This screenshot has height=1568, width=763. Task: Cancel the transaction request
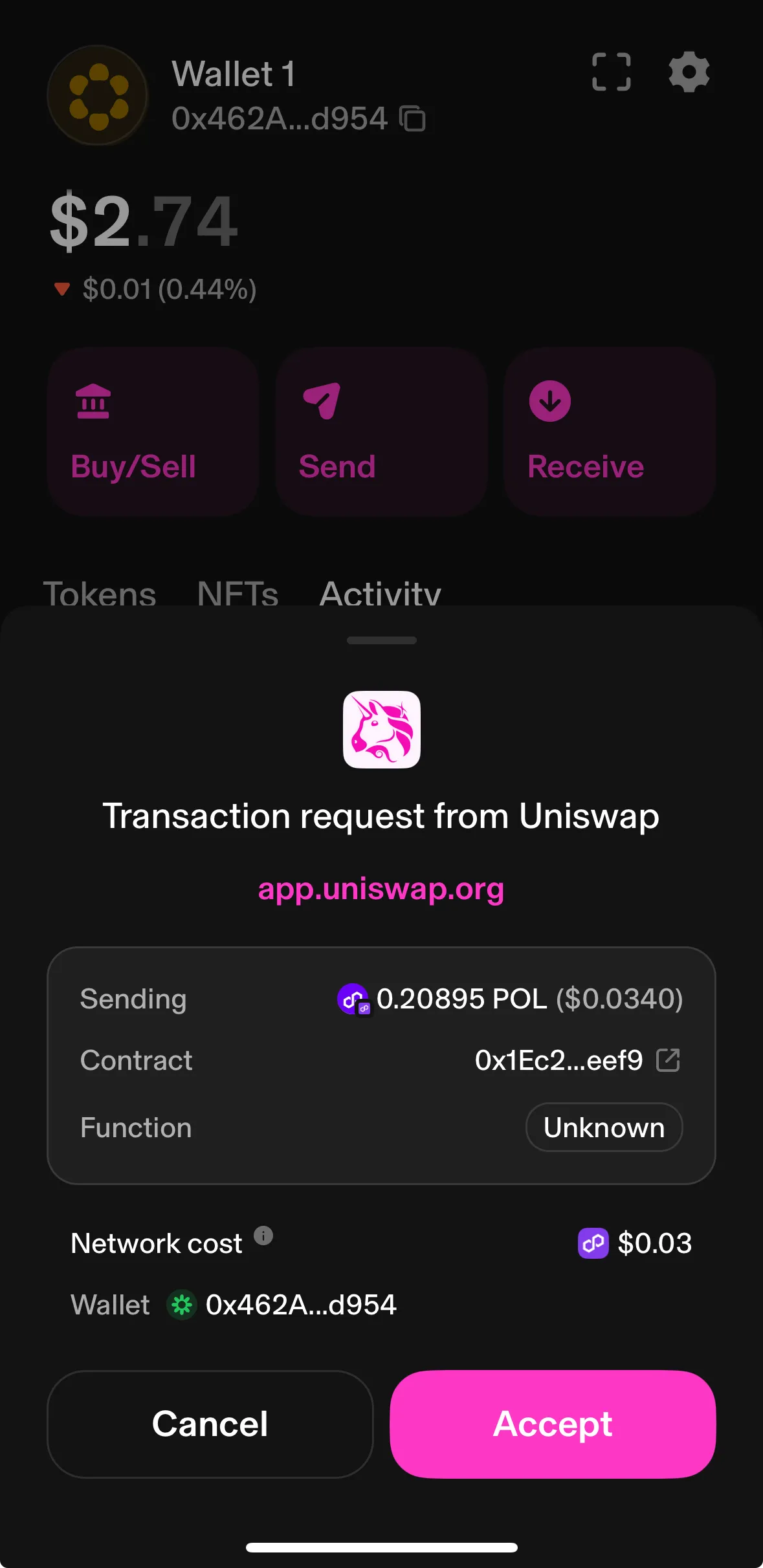(209, 1424)
